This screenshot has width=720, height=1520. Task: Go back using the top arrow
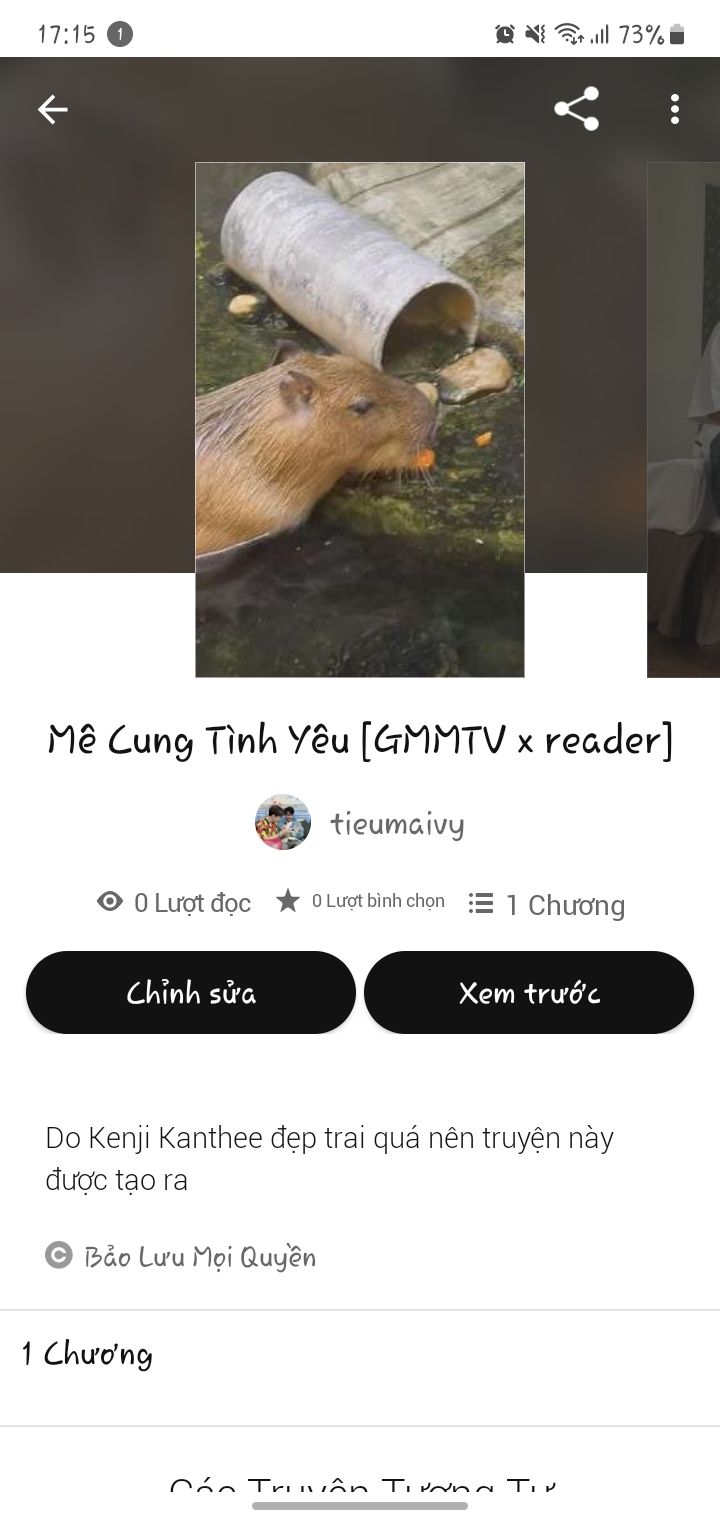(x=53, y=109)
